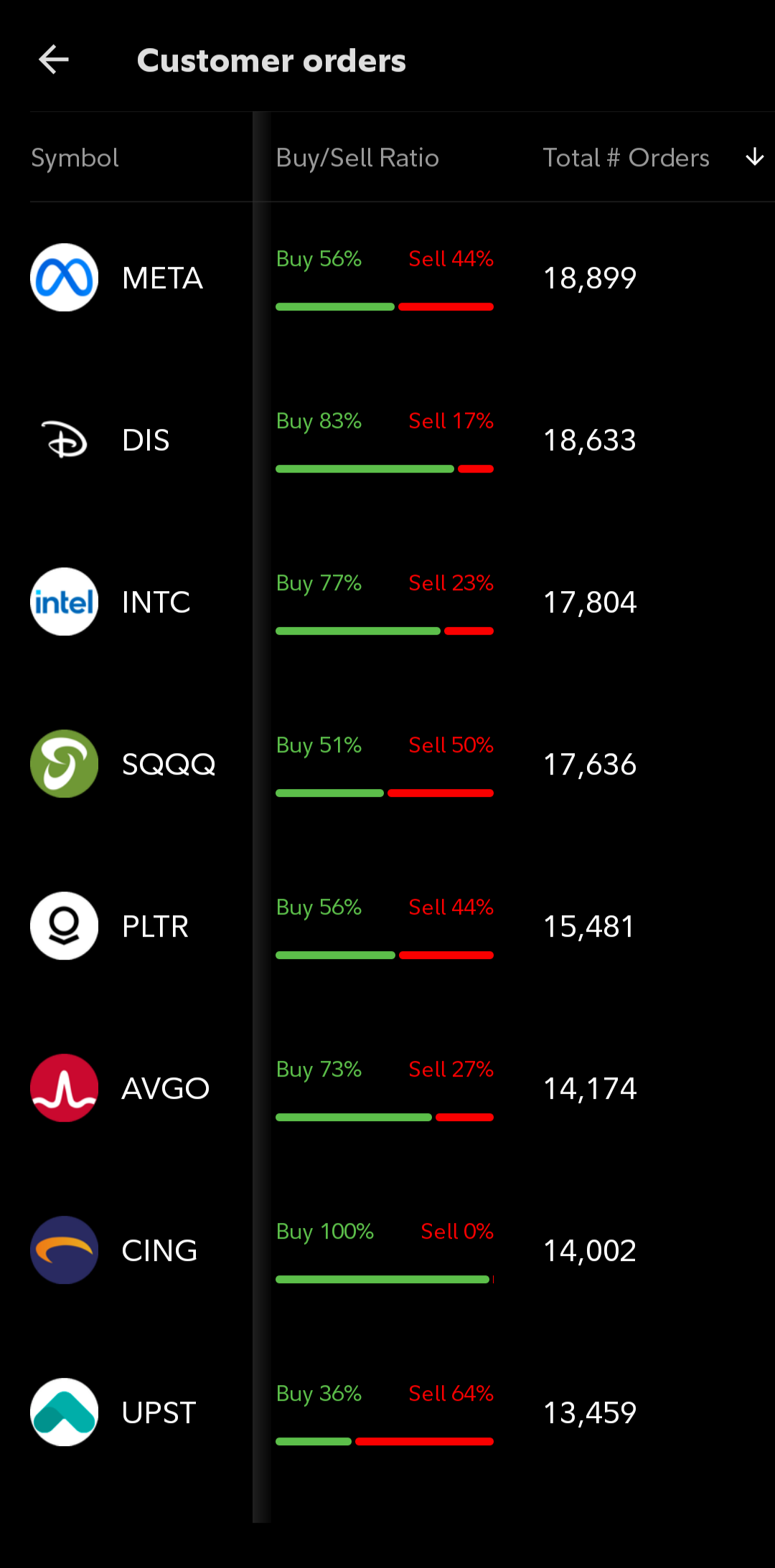Screen dimensions: 775x1568
Task: Open the AVGO row
Action: click(165, 1089)
